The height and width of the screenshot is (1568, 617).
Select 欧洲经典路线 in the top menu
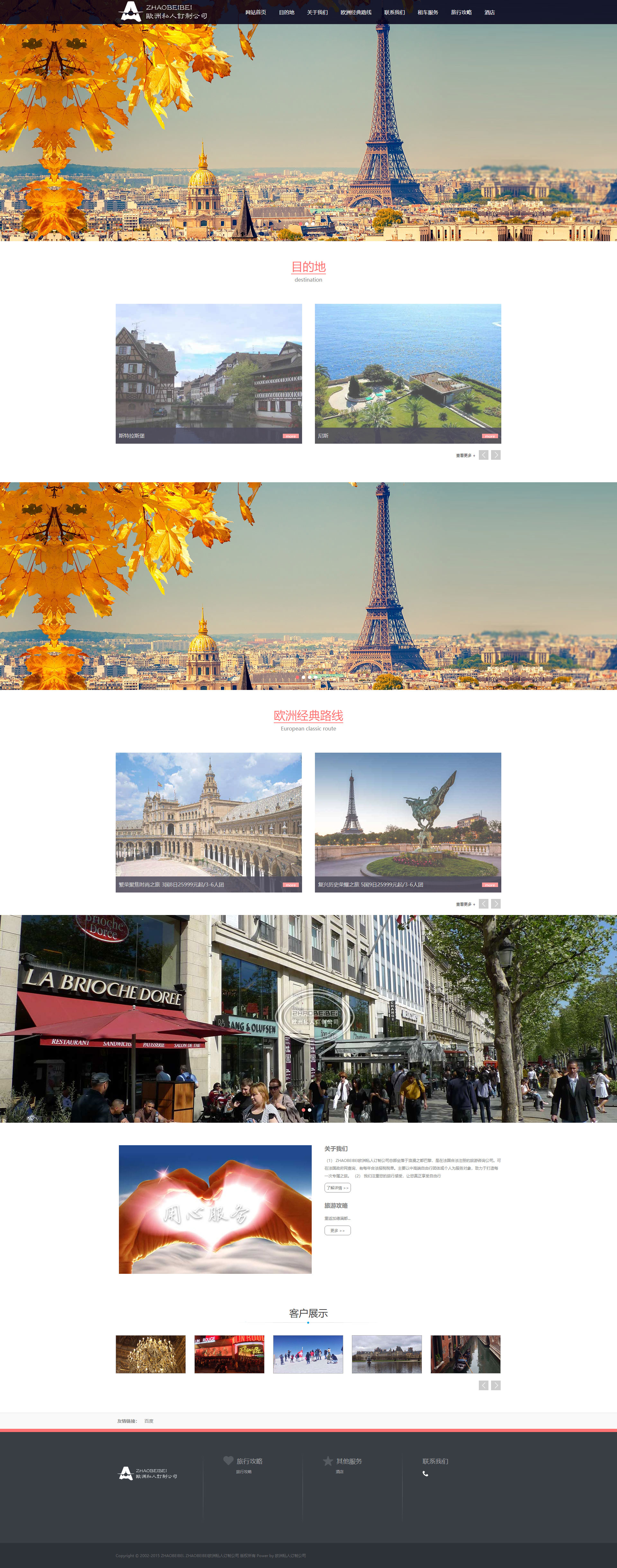[356, 12]
